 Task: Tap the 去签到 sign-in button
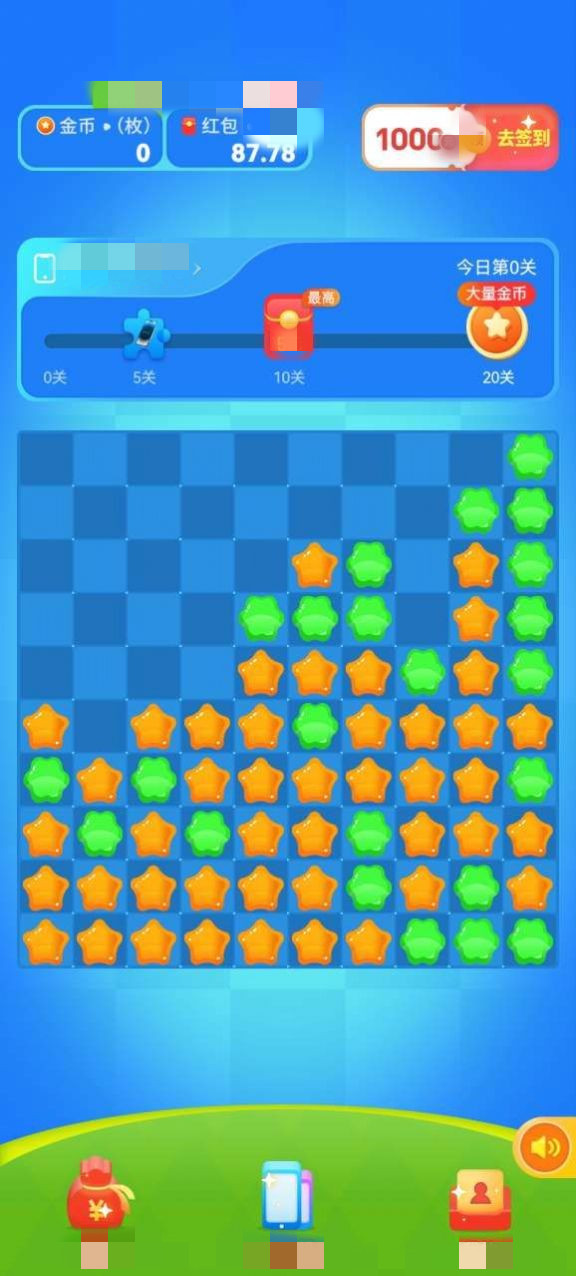pyautogui.click(x=523, y=138)
